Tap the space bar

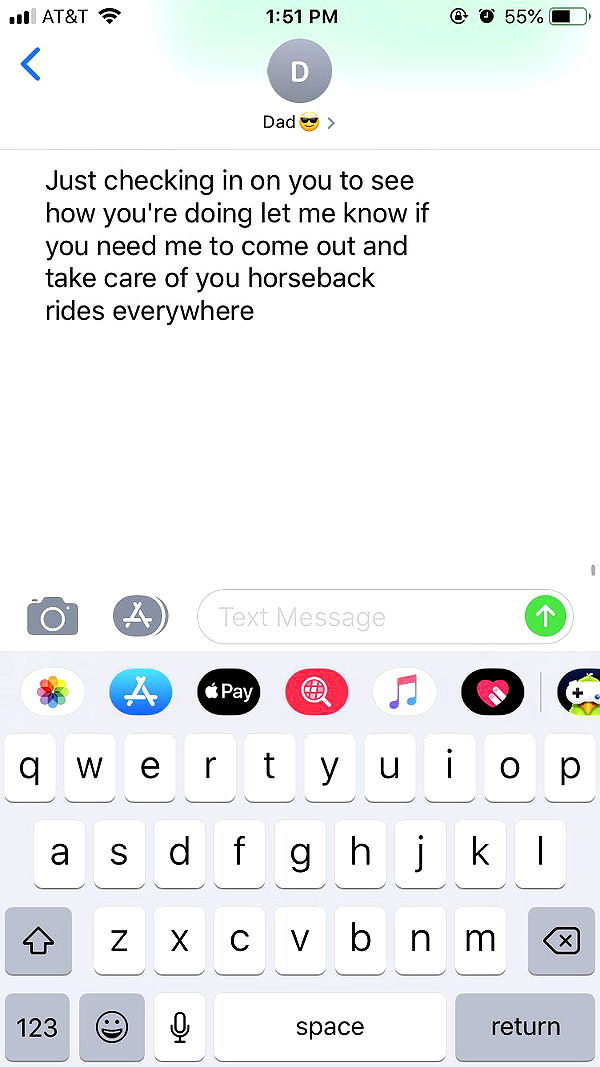pyautogui.click(x=329, y=1027)
